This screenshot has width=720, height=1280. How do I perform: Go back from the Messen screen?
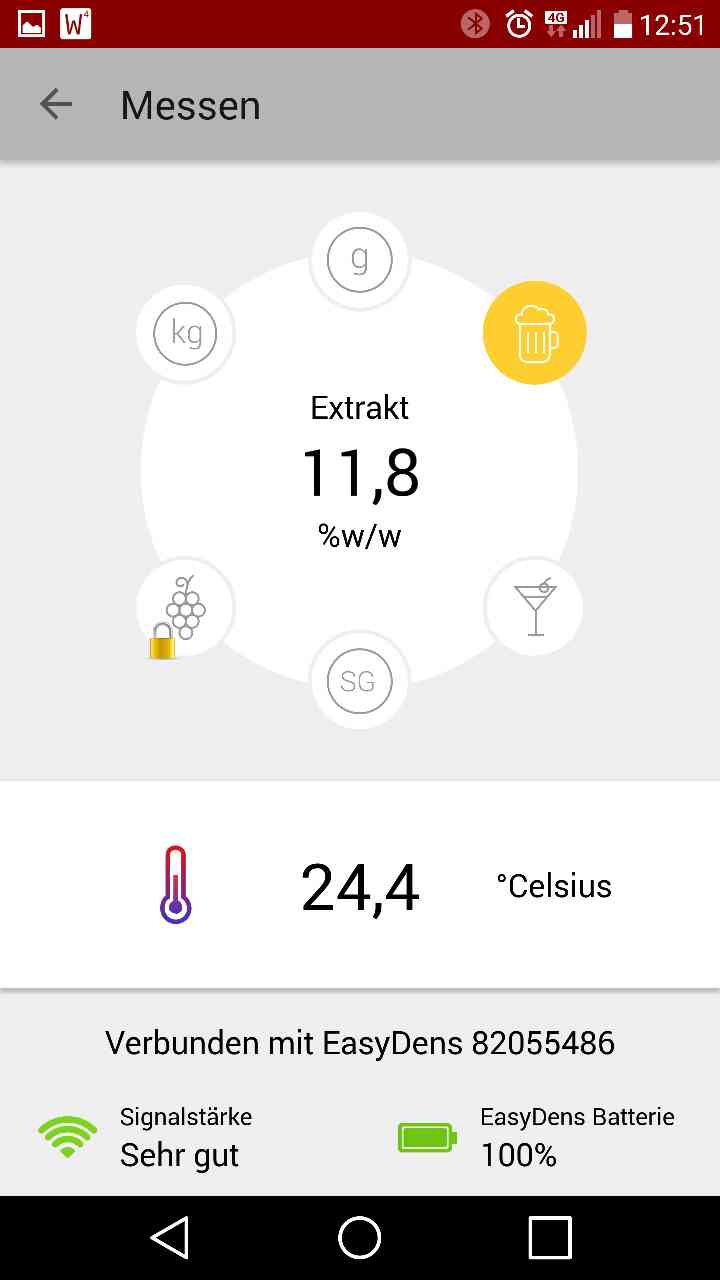tap(56, 104)
